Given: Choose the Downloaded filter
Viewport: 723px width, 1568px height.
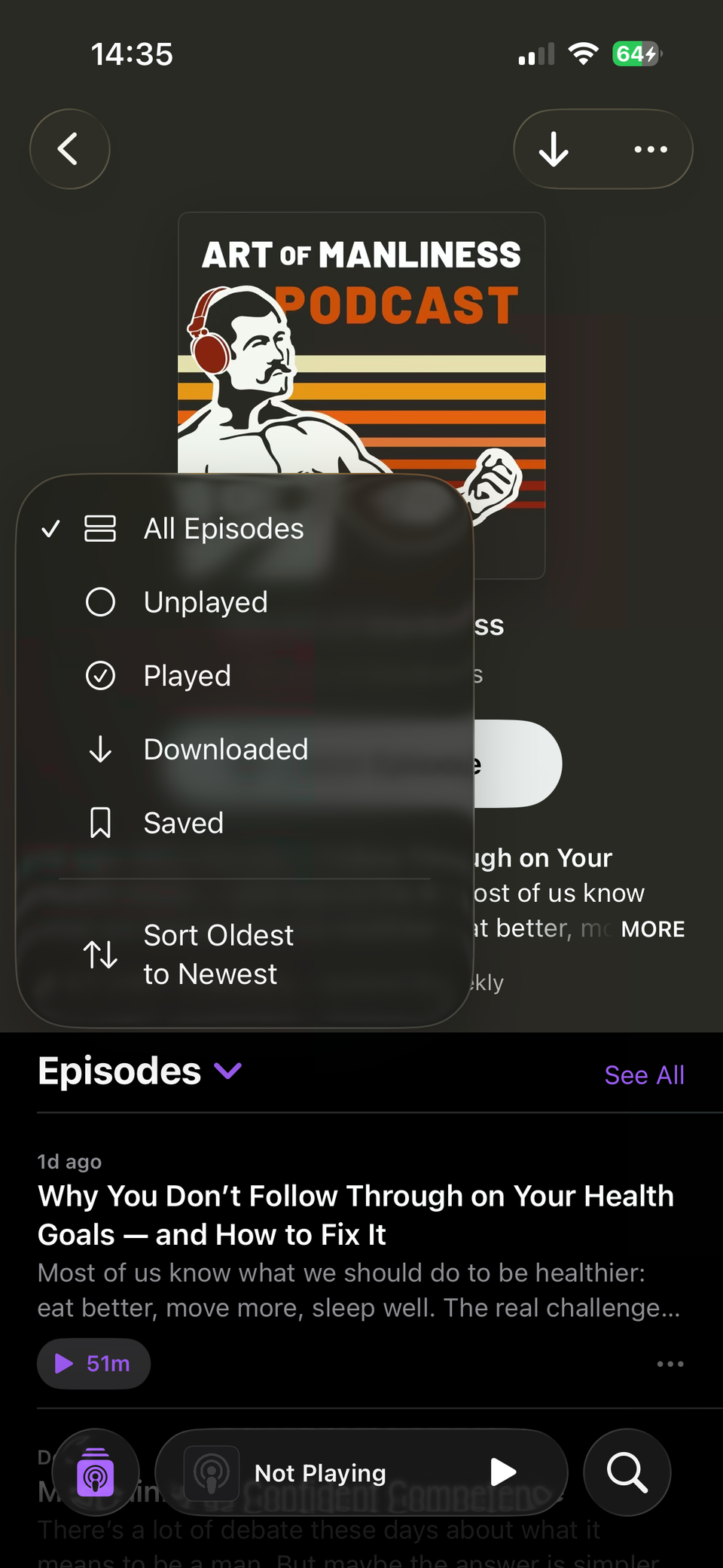Looking at the screenshot, I should [225, 750].
